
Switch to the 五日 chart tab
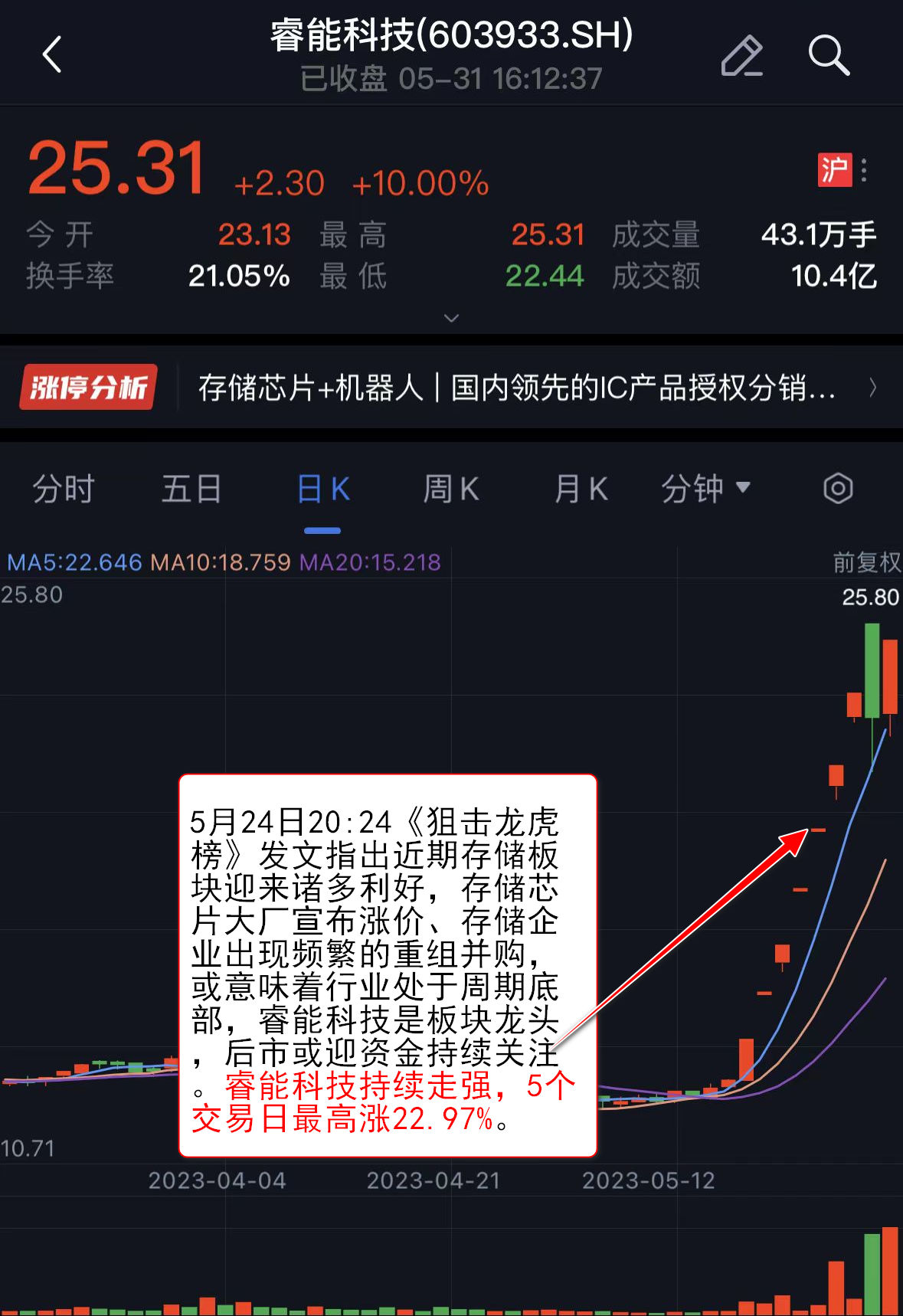coord(191,489)
